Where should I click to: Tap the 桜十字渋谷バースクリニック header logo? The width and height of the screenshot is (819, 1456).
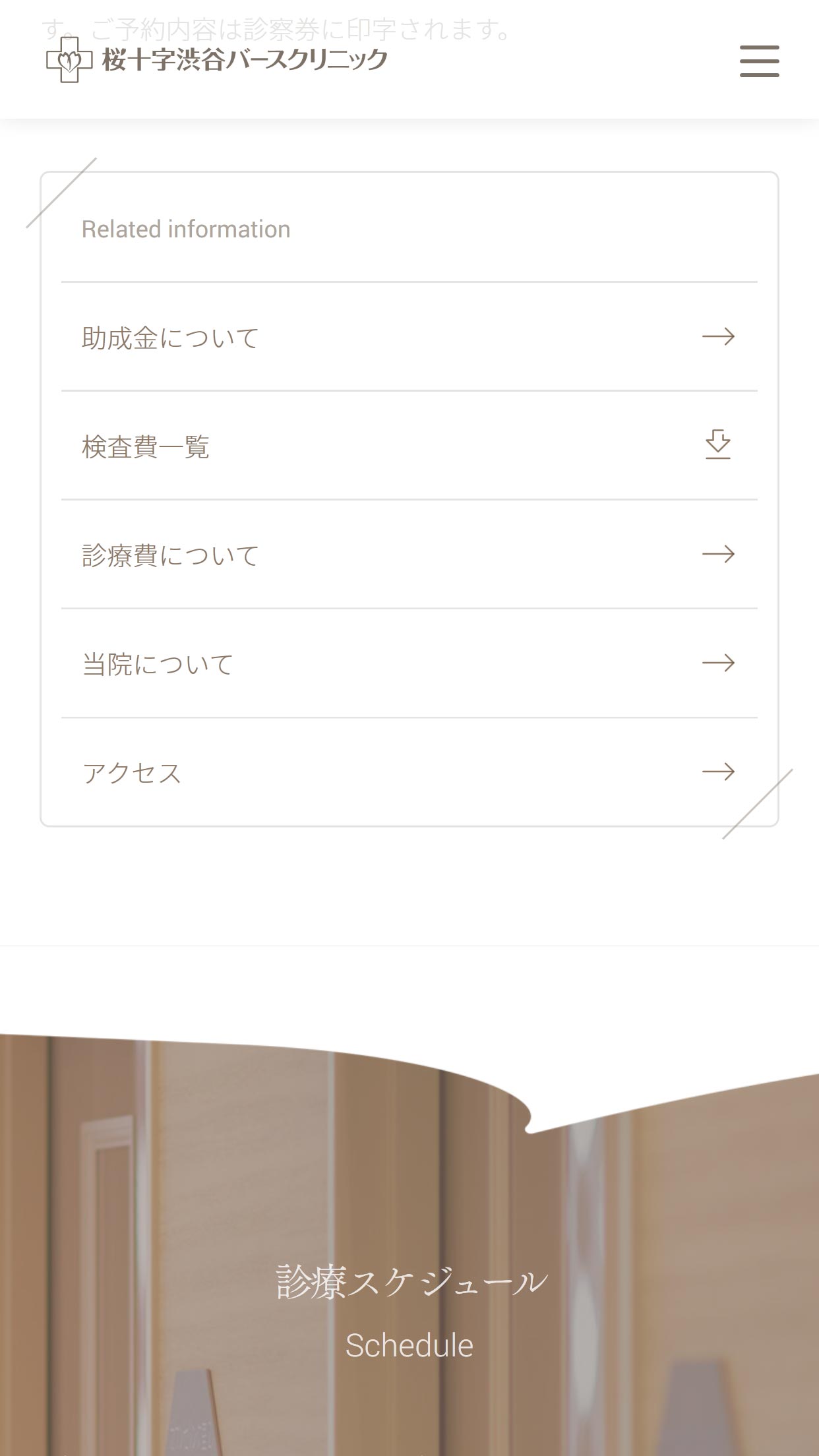[x=217, y=60]
